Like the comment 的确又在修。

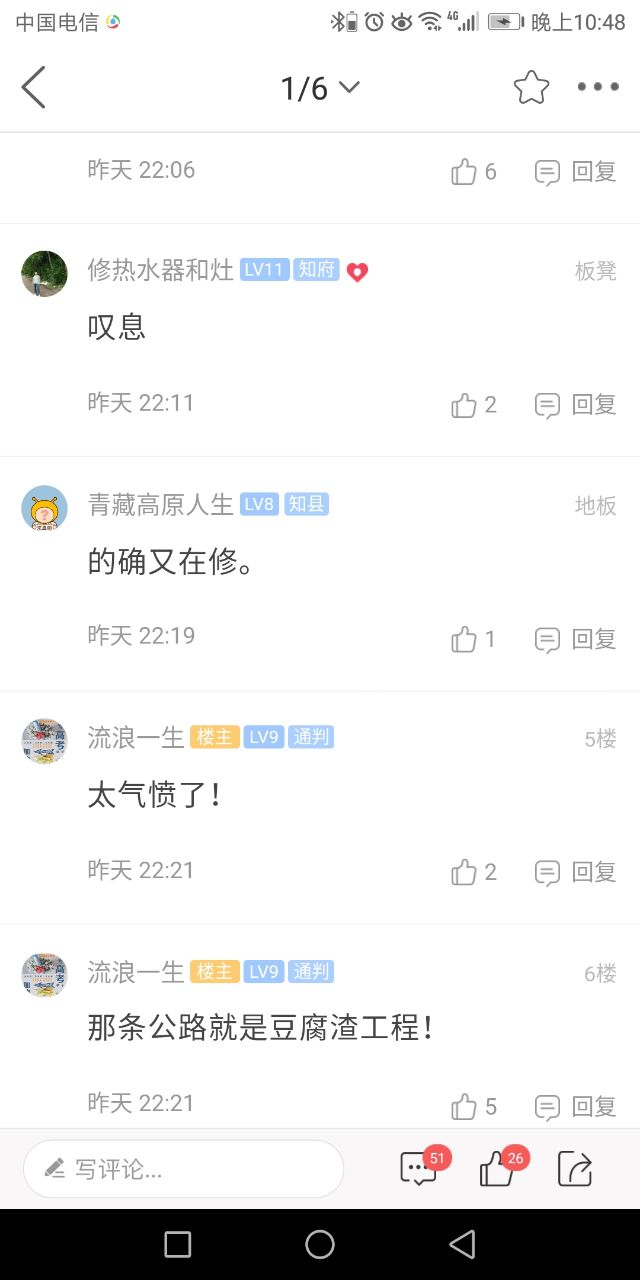[x=473, y=639]
